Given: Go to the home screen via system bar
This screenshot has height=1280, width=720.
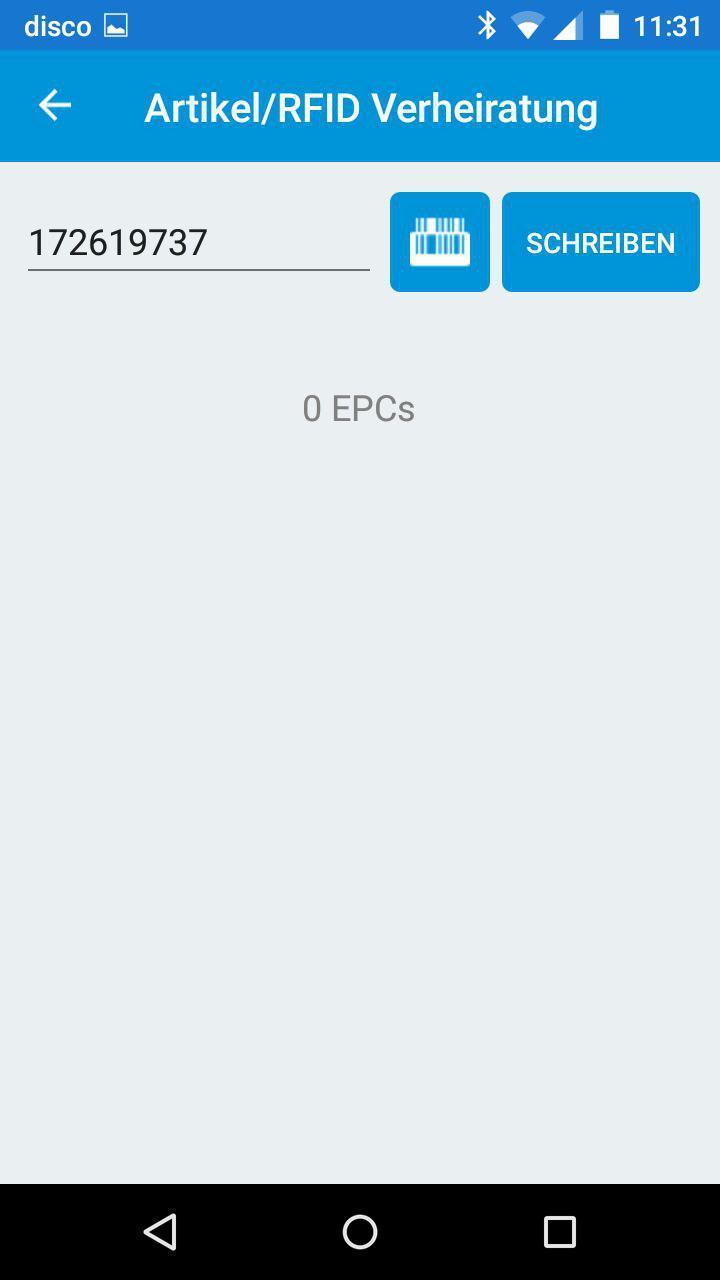Looking at the screenshot, I should click(x=360, y=1232).
